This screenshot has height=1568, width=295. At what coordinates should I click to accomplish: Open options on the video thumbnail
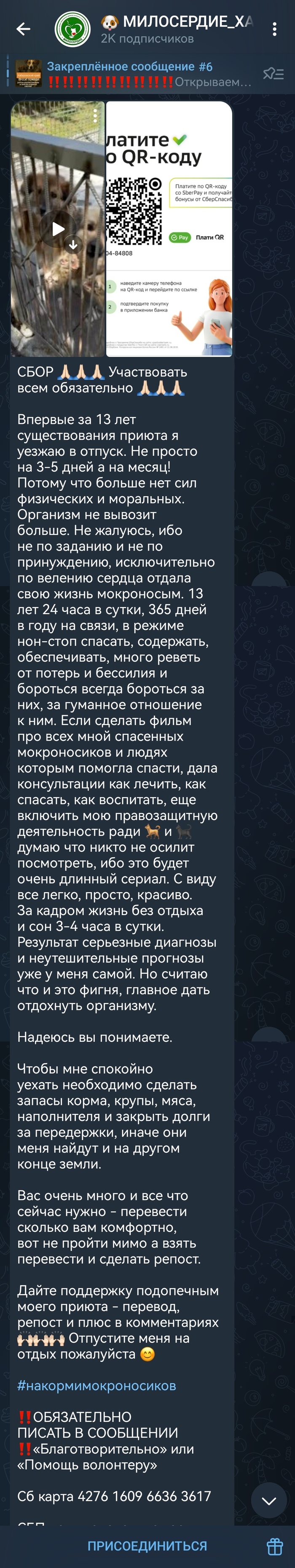[95, 115]
